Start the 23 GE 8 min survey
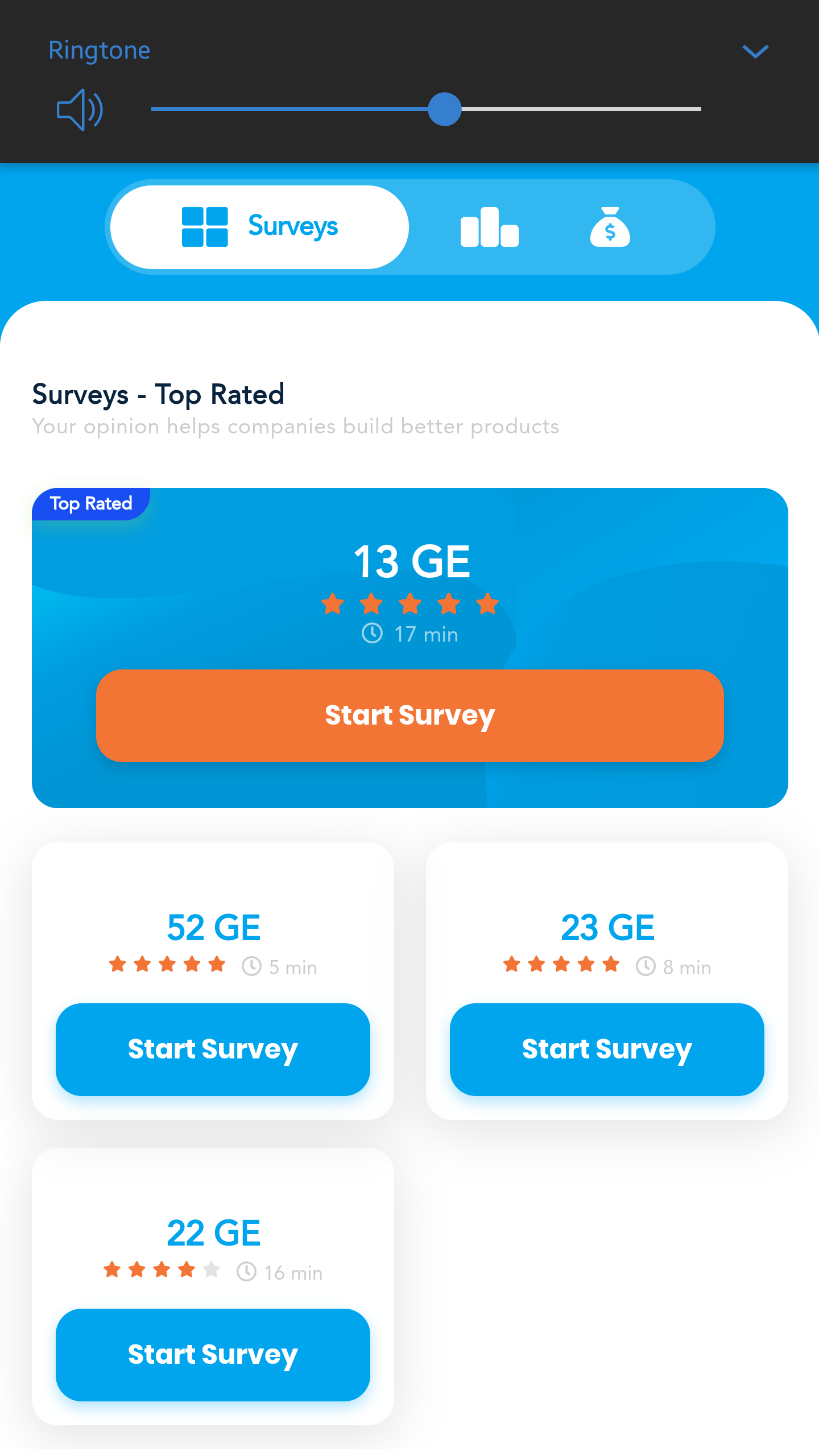 coord(607,1049)
